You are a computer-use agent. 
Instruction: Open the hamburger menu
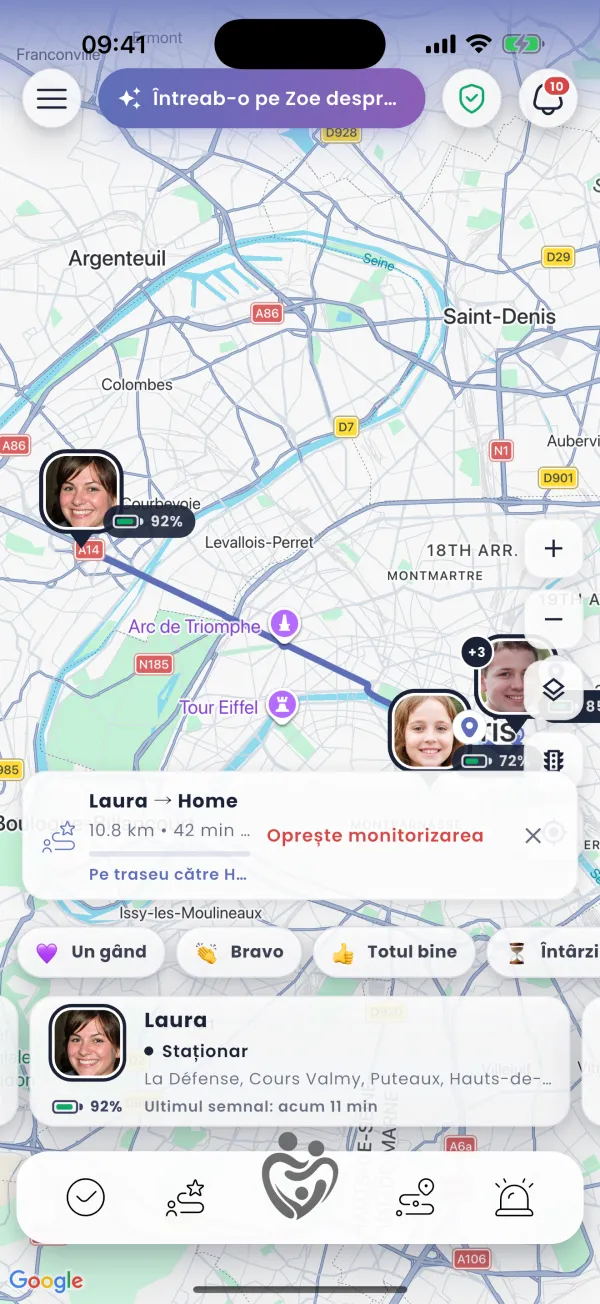pyautogui.click(x=52, y=98)
